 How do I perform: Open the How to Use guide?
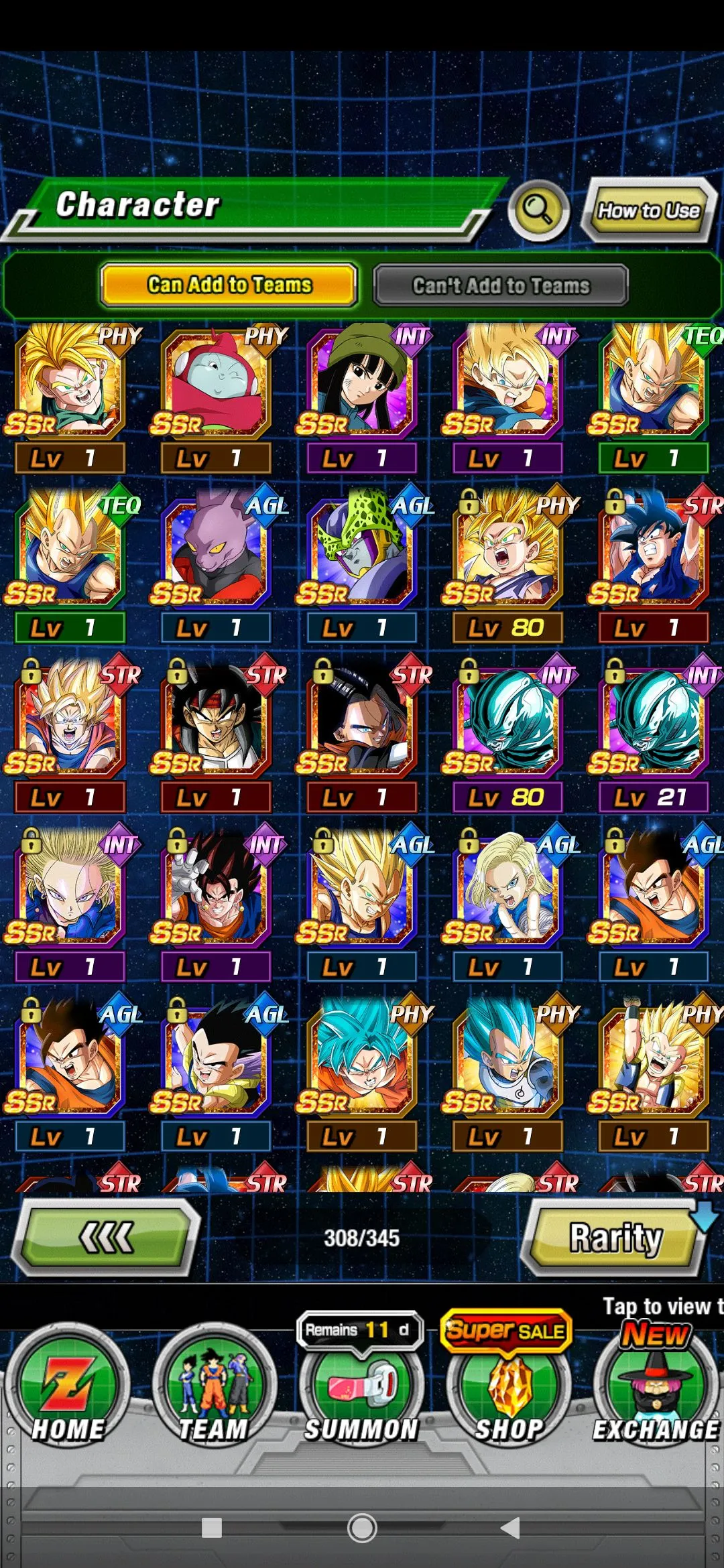coord(648,210)
